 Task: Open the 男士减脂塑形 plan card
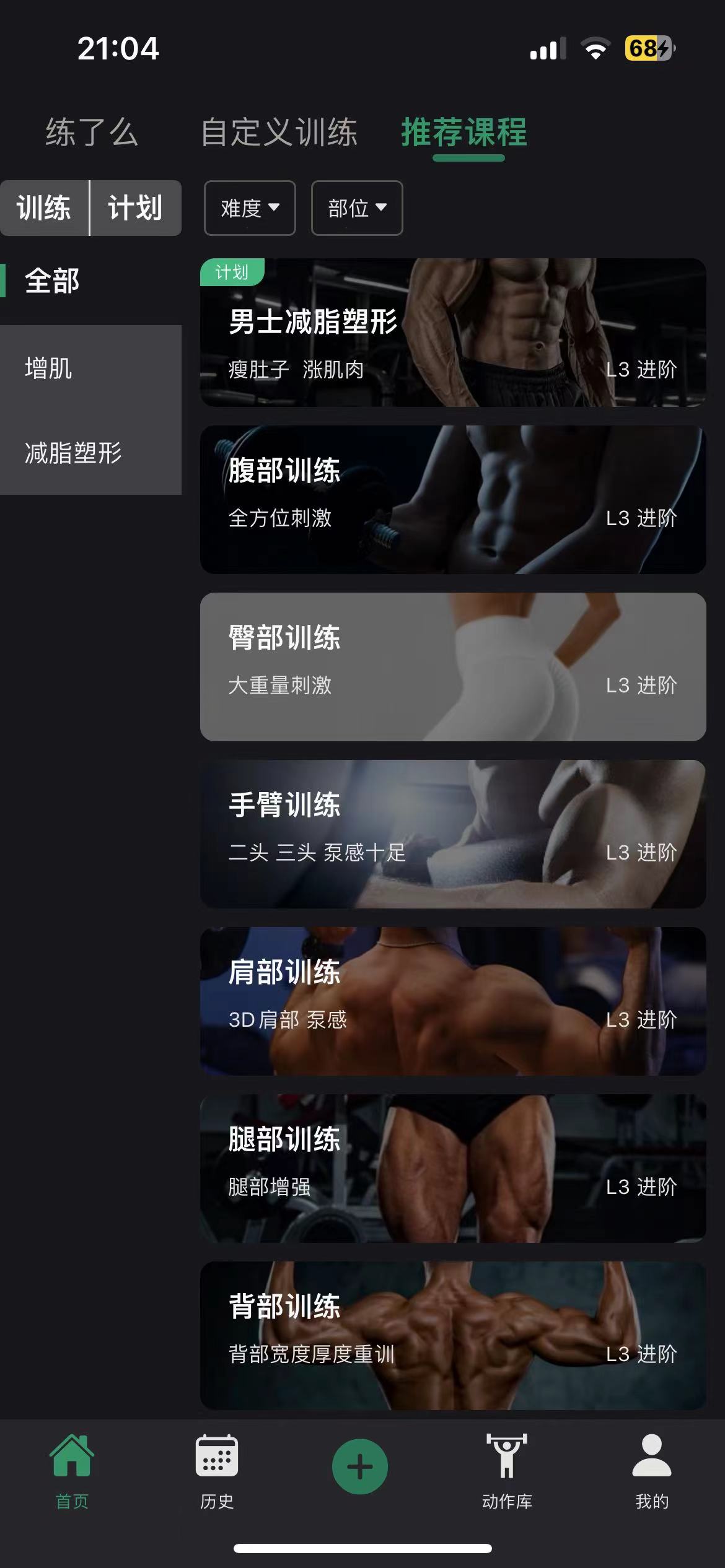coord(452,333)
